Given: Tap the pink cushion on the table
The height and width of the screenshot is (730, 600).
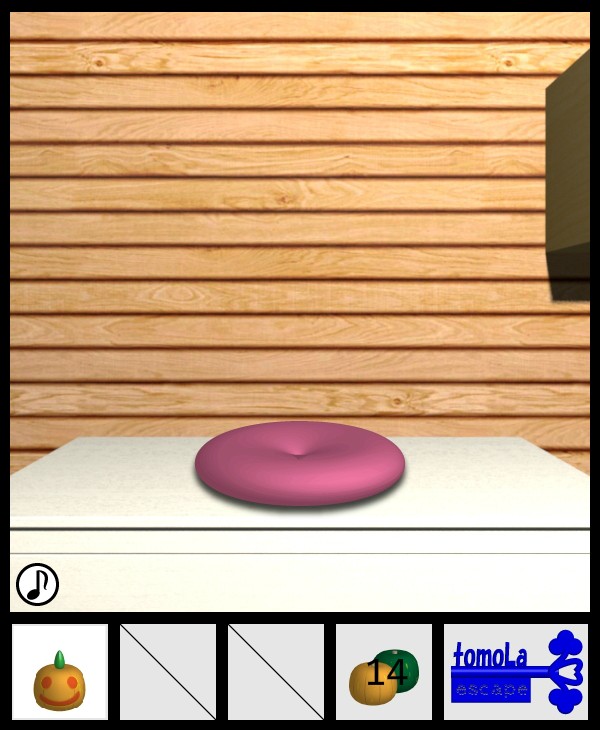Looking at the screenshot, I should 300,462.
